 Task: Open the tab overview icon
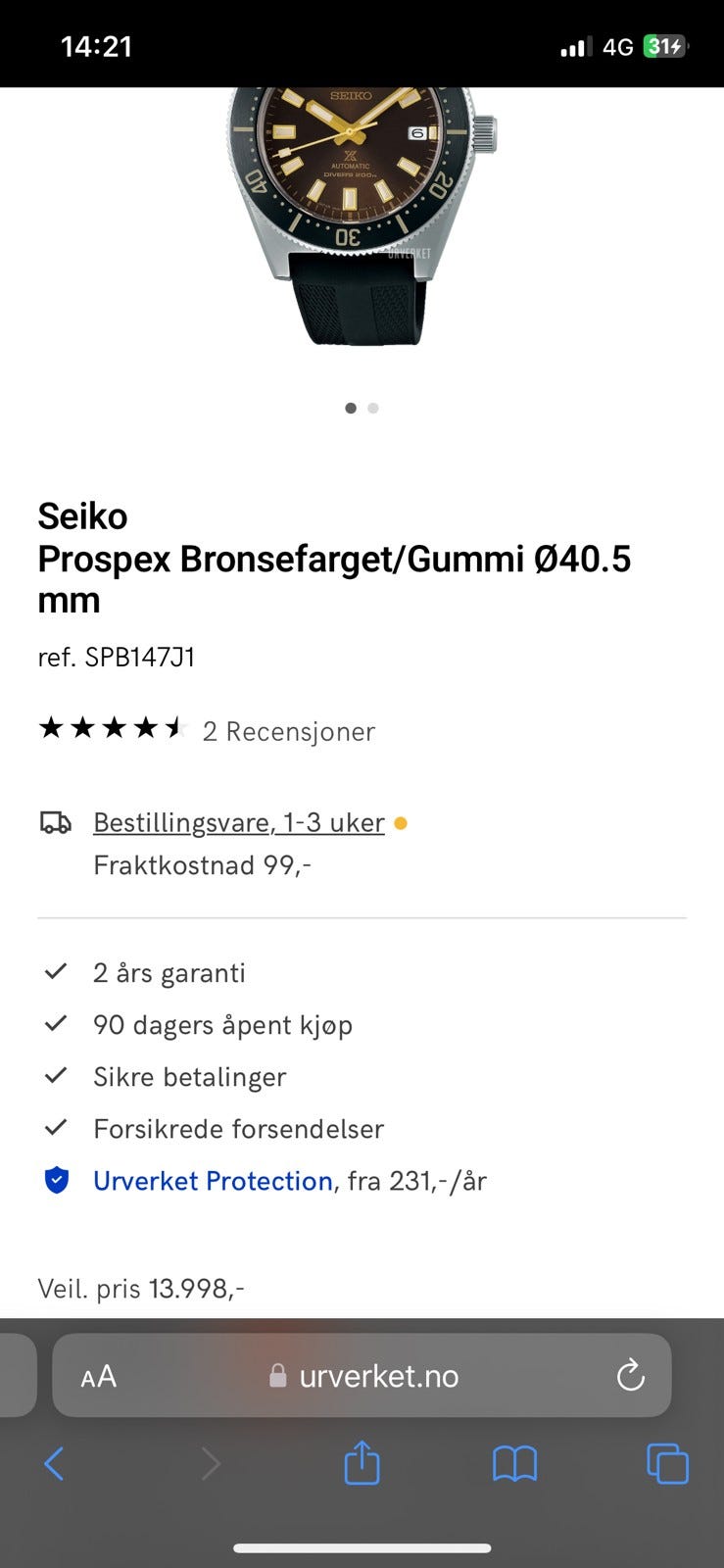point(667,1464)
